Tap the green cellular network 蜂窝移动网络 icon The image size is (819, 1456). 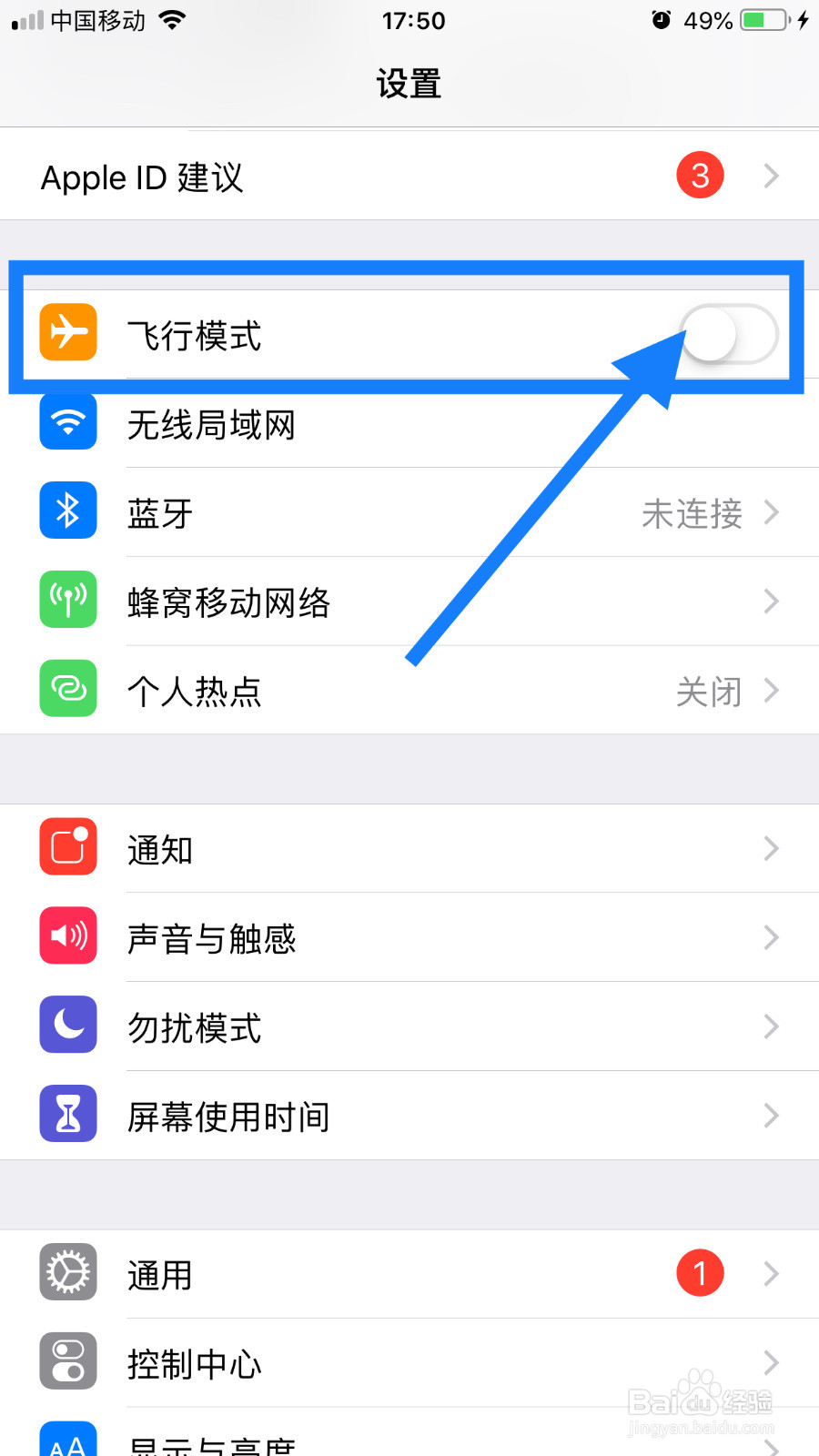coord(67,600)
